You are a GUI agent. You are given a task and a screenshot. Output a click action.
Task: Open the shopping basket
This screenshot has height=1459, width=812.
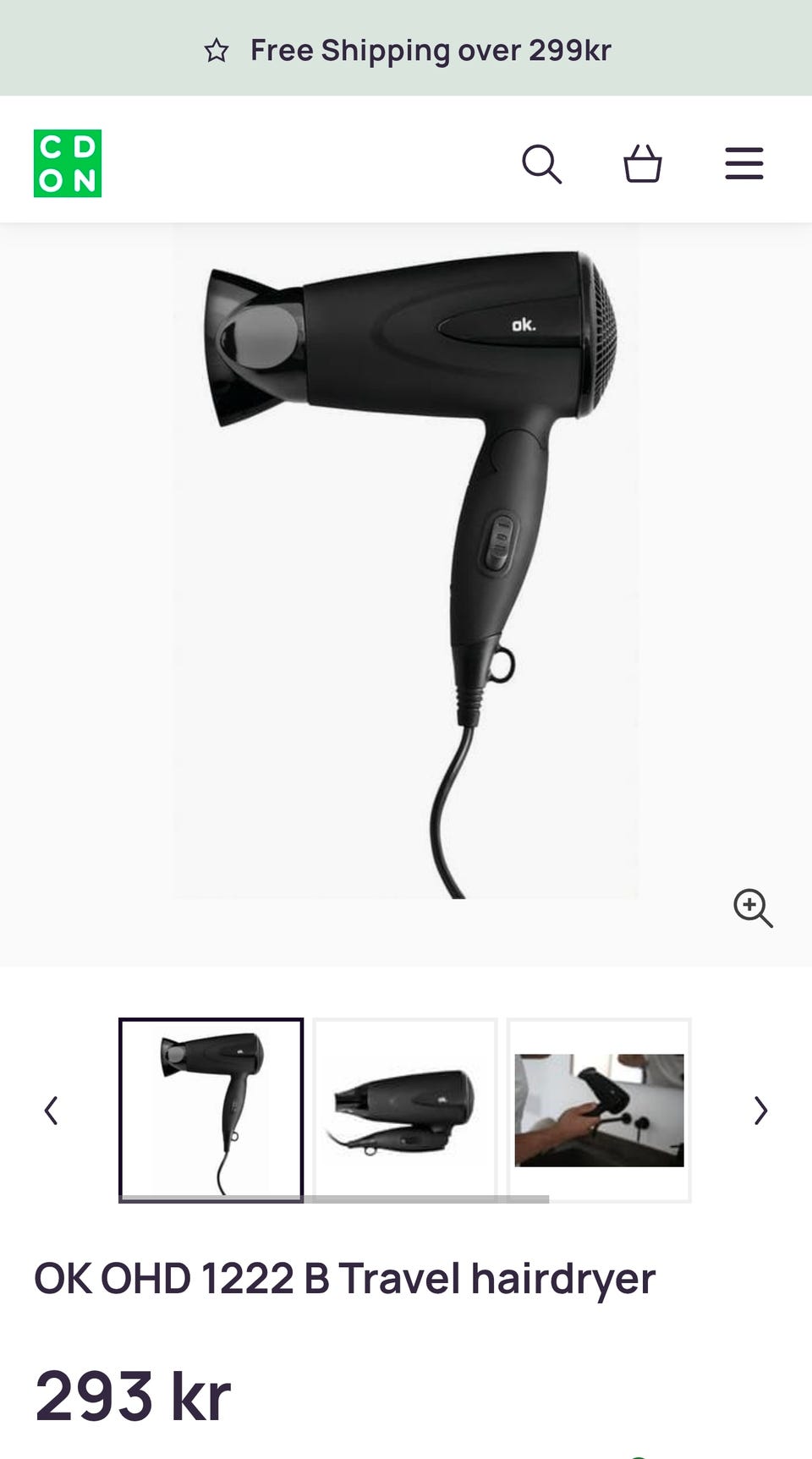(x=643, y=164)
